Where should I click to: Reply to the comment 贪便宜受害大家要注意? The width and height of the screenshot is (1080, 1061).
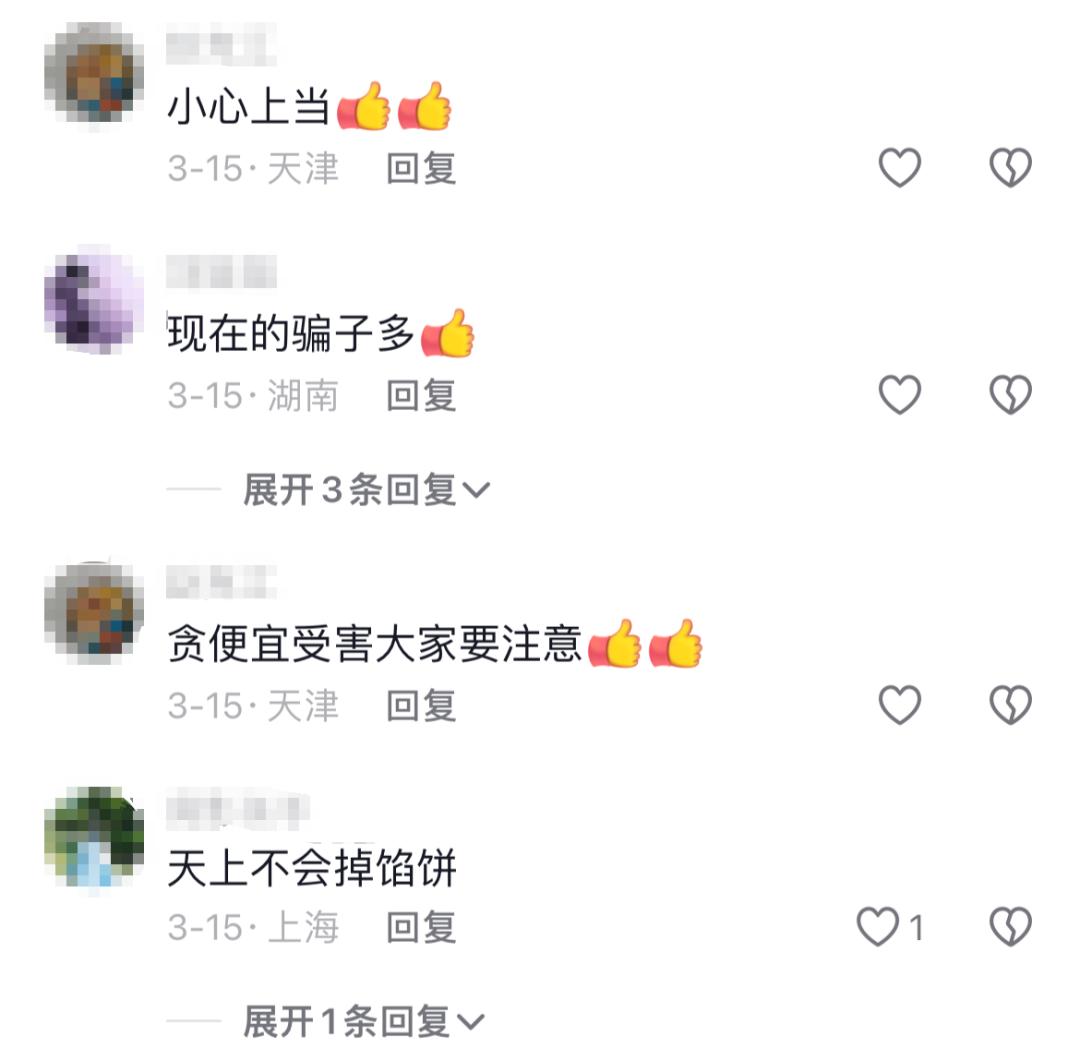(x=421, y=706)
